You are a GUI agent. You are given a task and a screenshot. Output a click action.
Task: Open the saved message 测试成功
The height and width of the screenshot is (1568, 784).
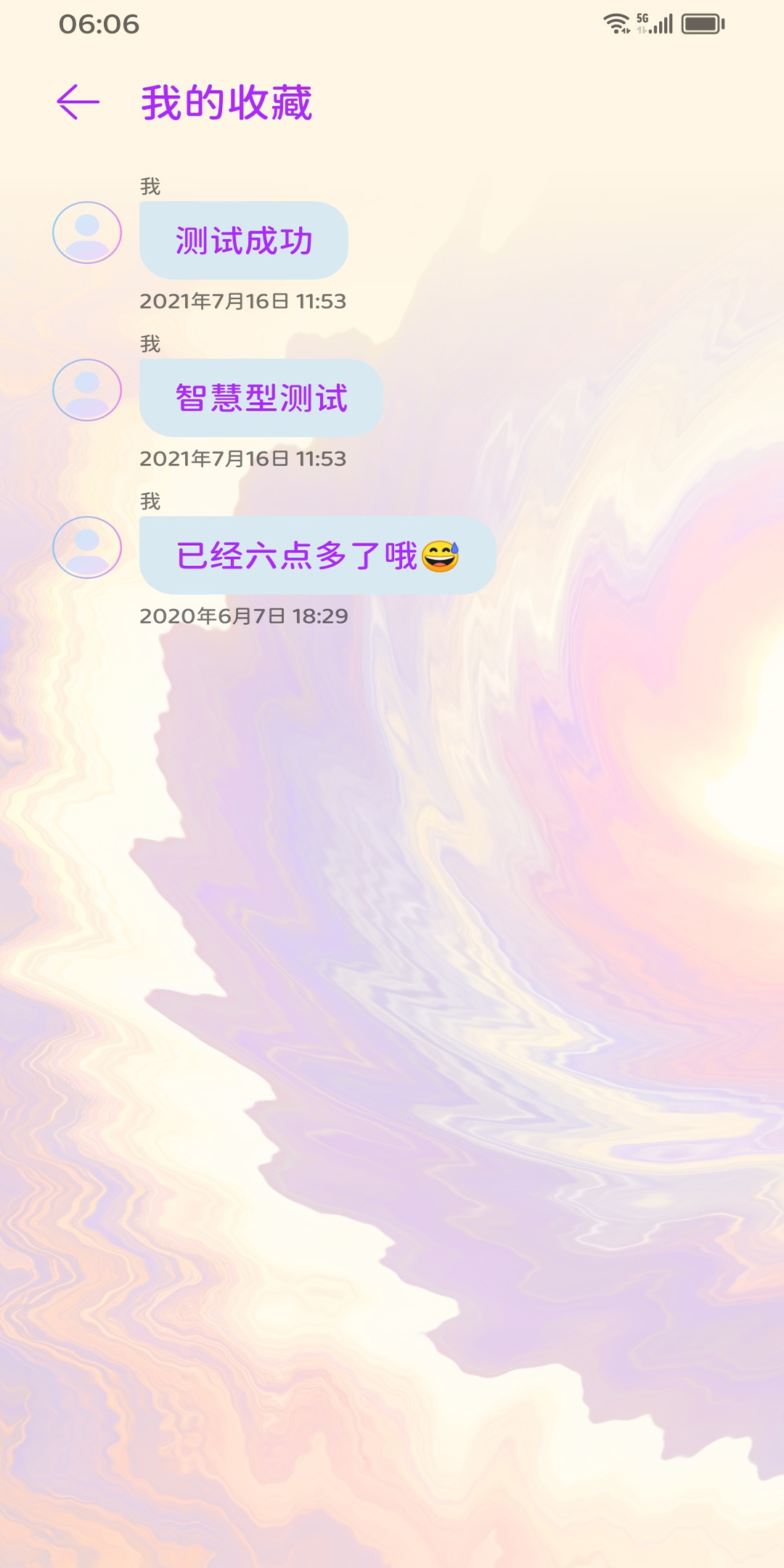[243, 240]
